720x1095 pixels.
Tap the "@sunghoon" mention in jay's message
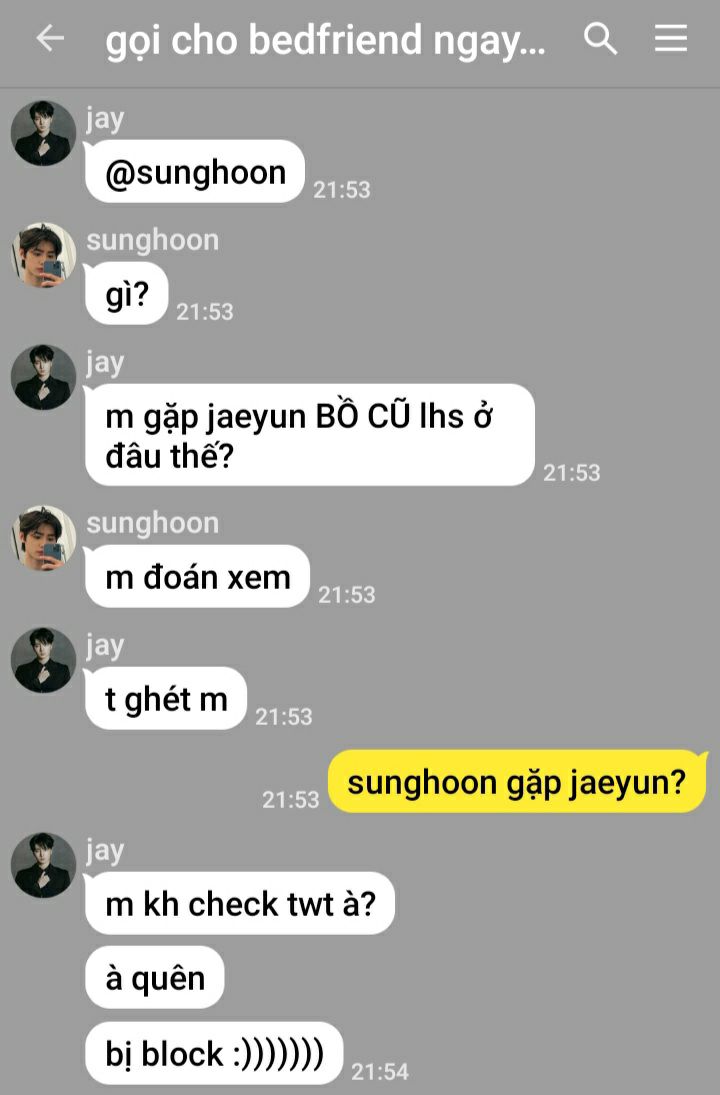195,173
